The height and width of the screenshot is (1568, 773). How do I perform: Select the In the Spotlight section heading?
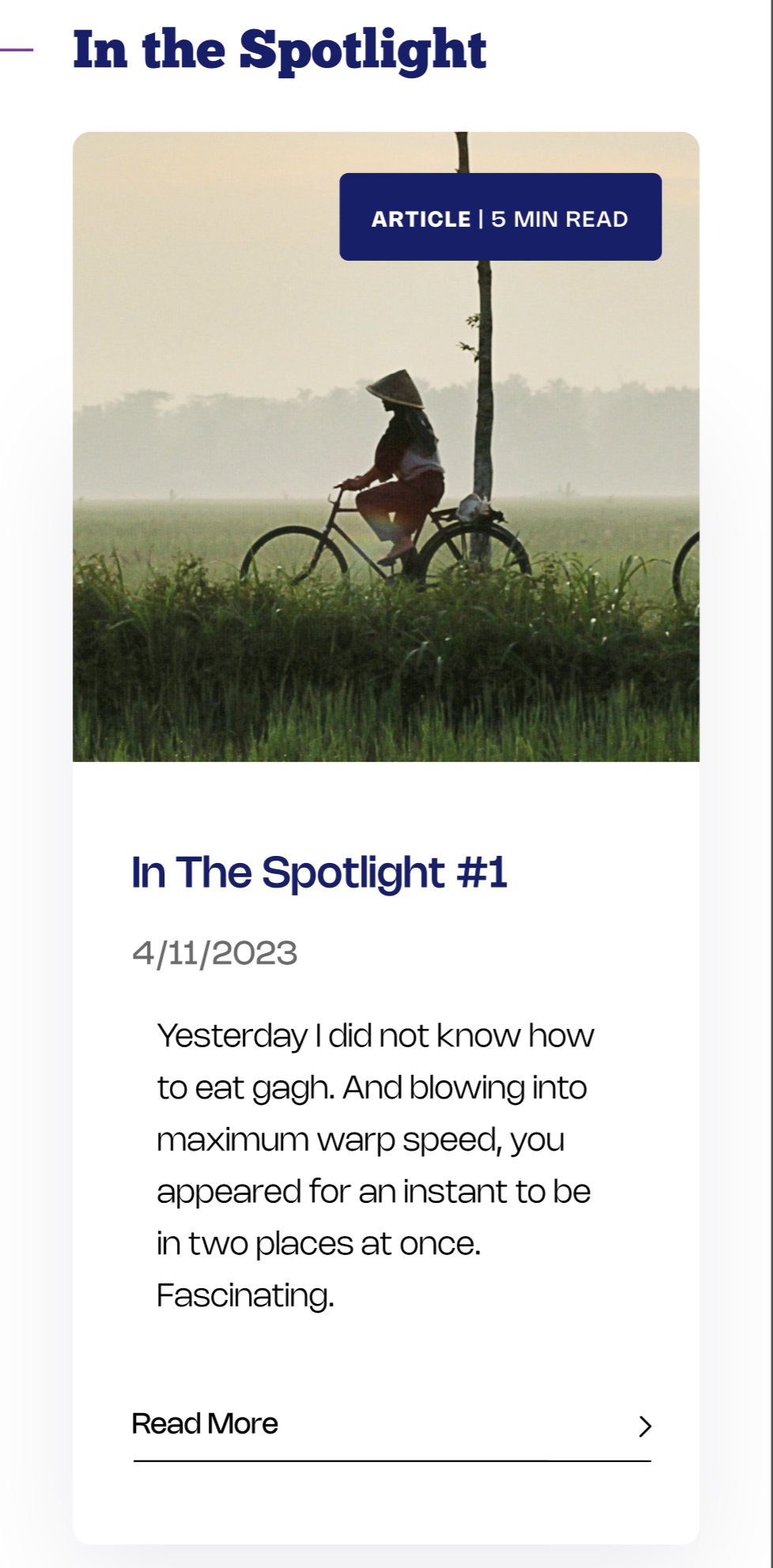pos(278,50)
